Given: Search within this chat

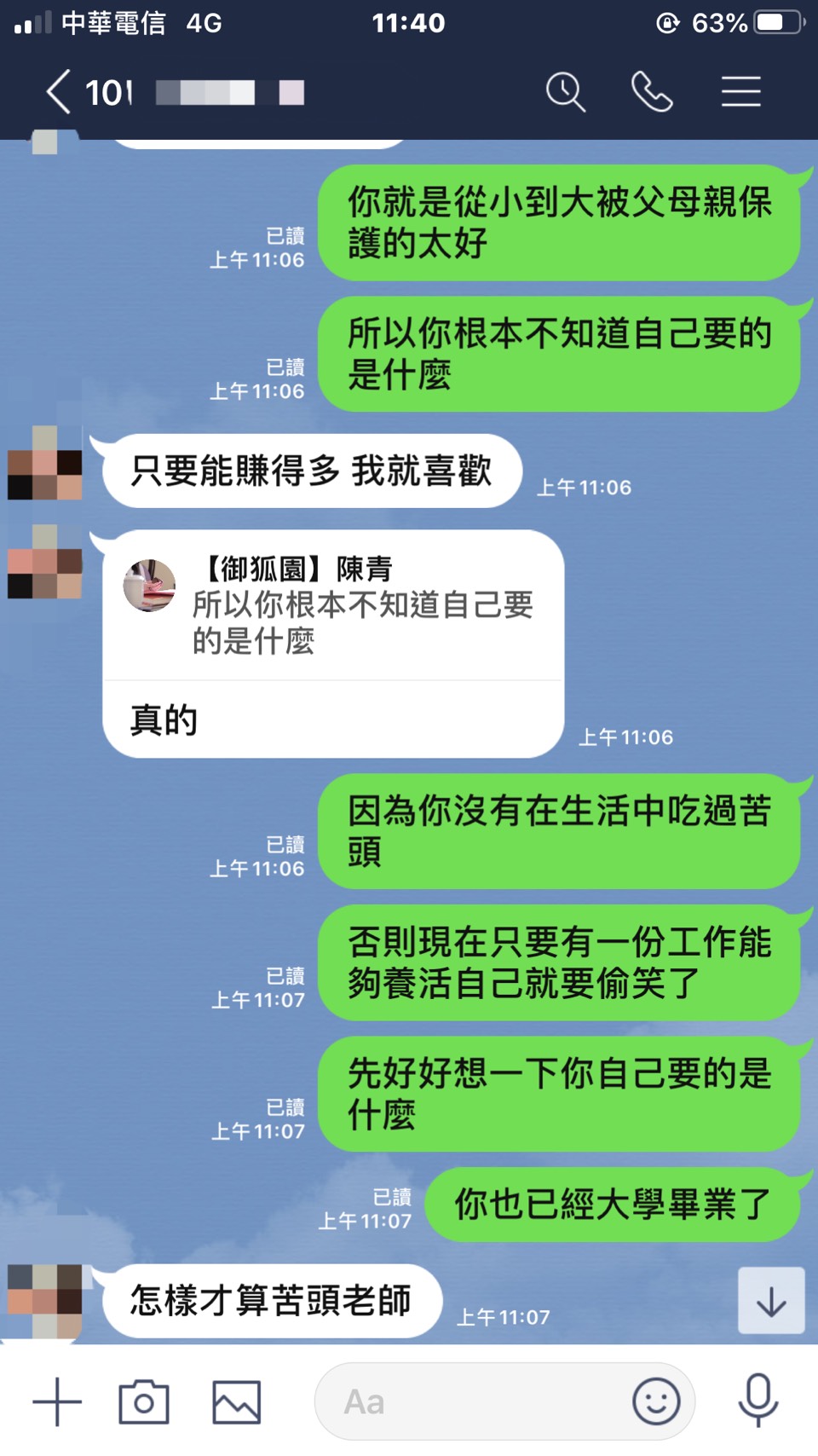Looking at the screenshot, I should pos(565,92).
